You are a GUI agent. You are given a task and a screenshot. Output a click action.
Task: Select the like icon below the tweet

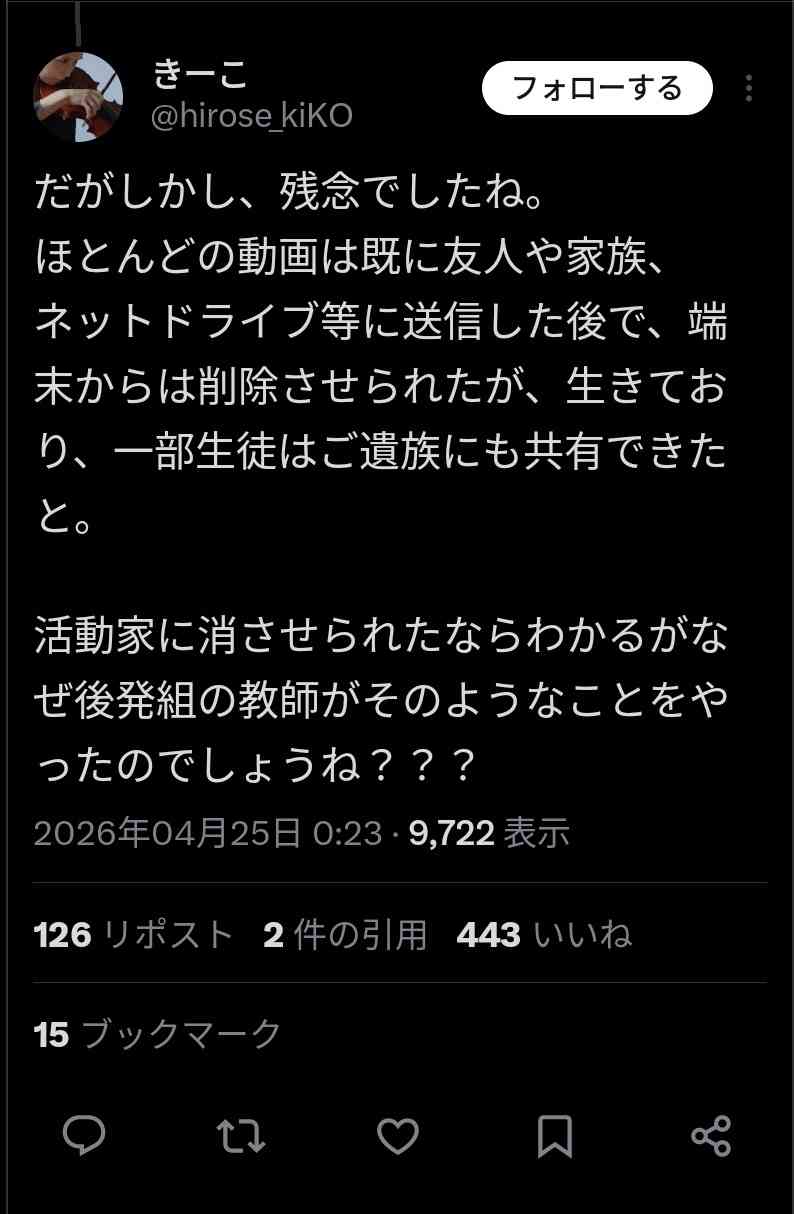[400, 1136]
